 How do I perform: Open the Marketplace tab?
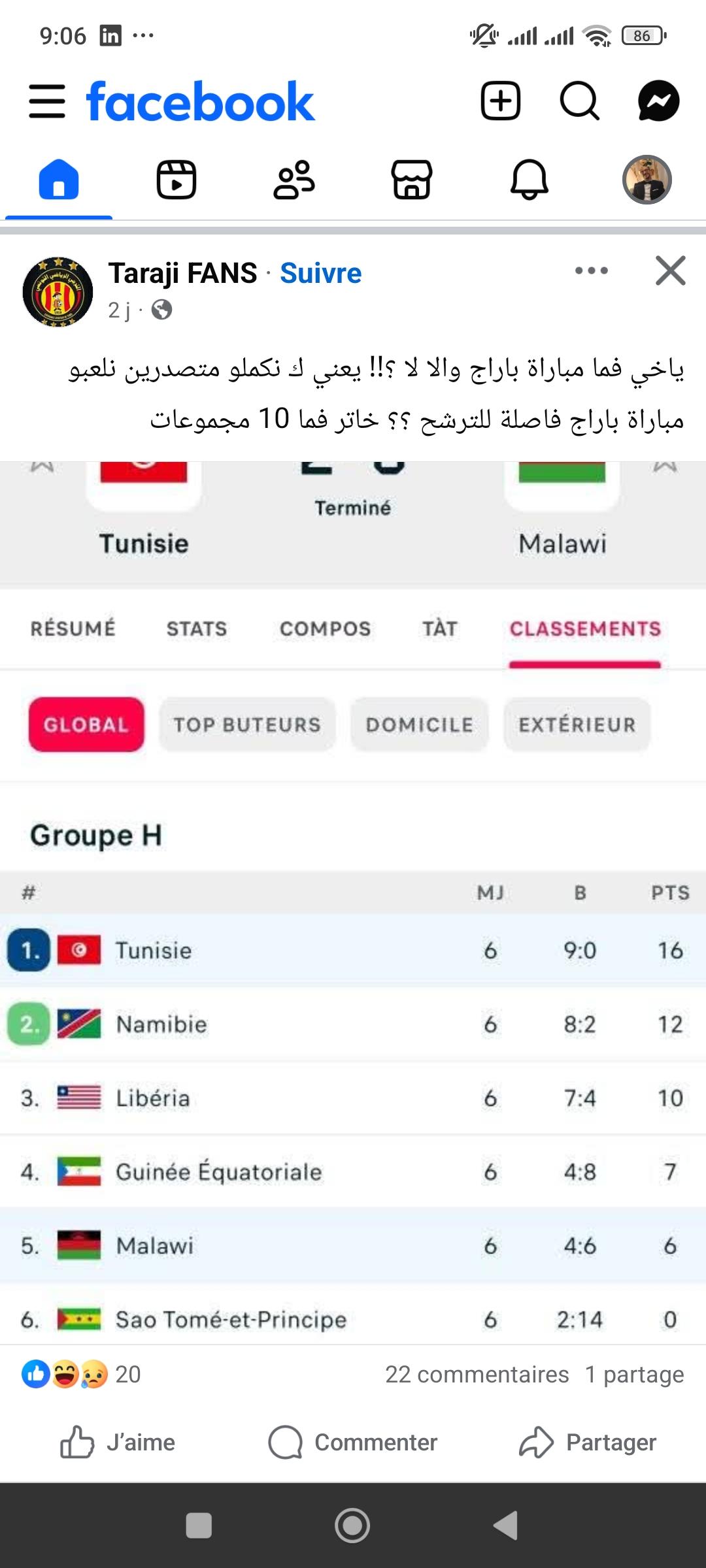(412, 179)
